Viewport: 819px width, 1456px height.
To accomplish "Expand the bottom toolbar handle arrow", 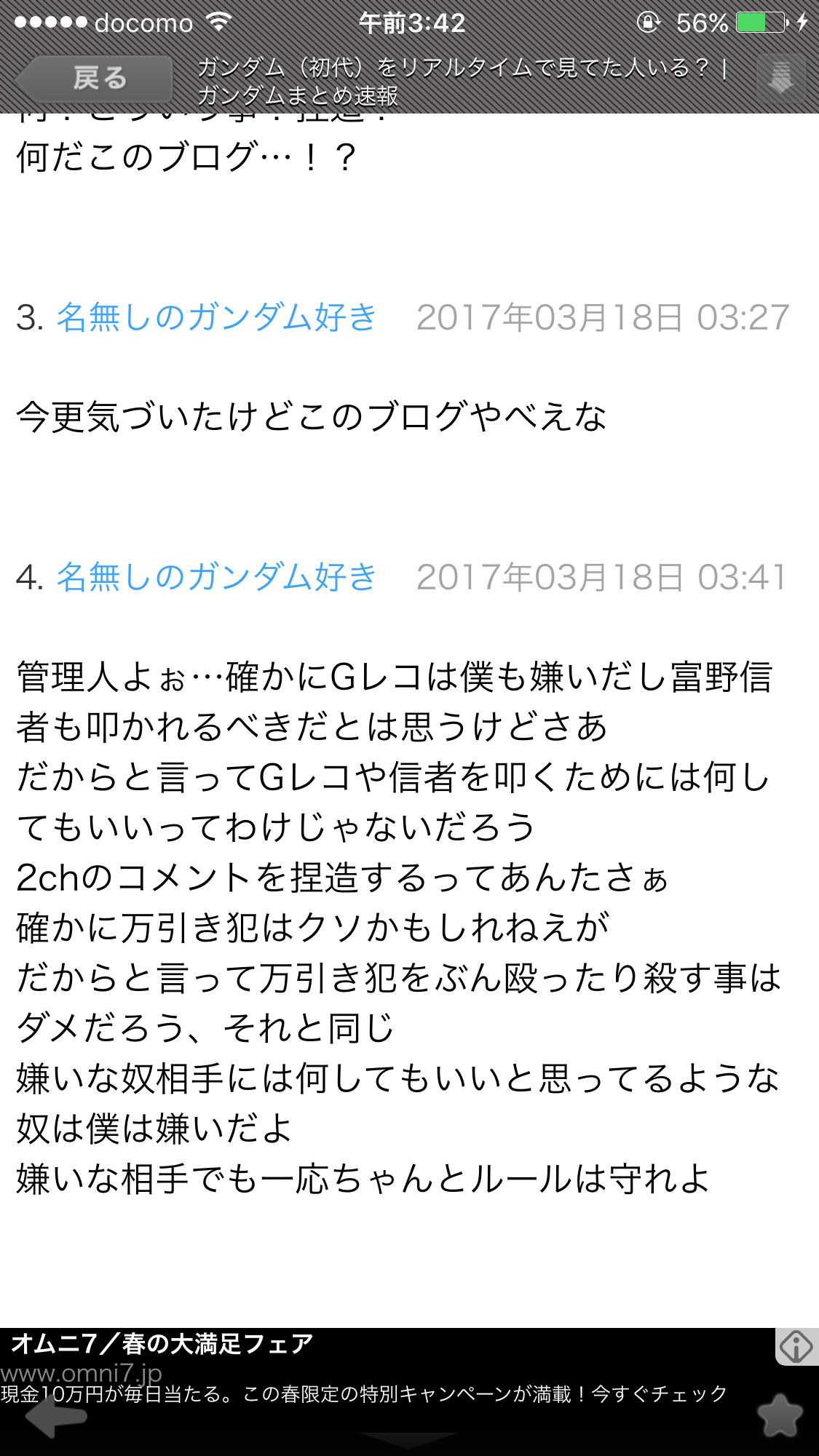I will pos(408,1441).
